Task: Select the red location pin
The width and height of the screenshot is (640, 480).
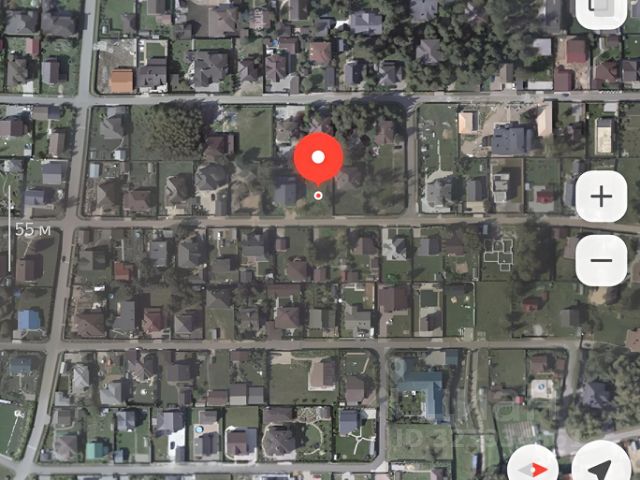Action: (x=318, y=160)
